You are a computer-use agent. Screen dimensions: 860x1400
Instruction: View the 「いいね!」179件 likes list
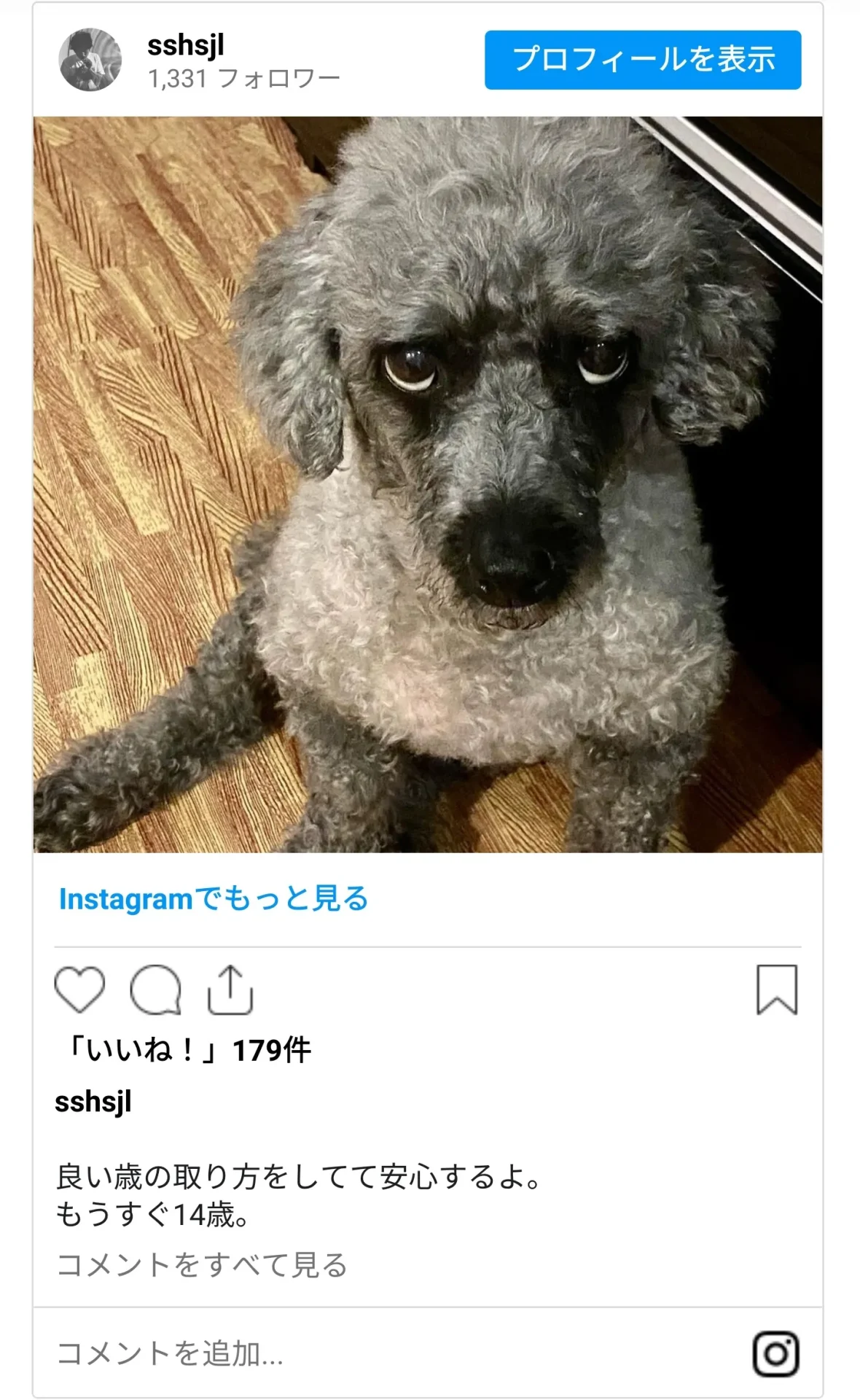[x=188, y=1050]
